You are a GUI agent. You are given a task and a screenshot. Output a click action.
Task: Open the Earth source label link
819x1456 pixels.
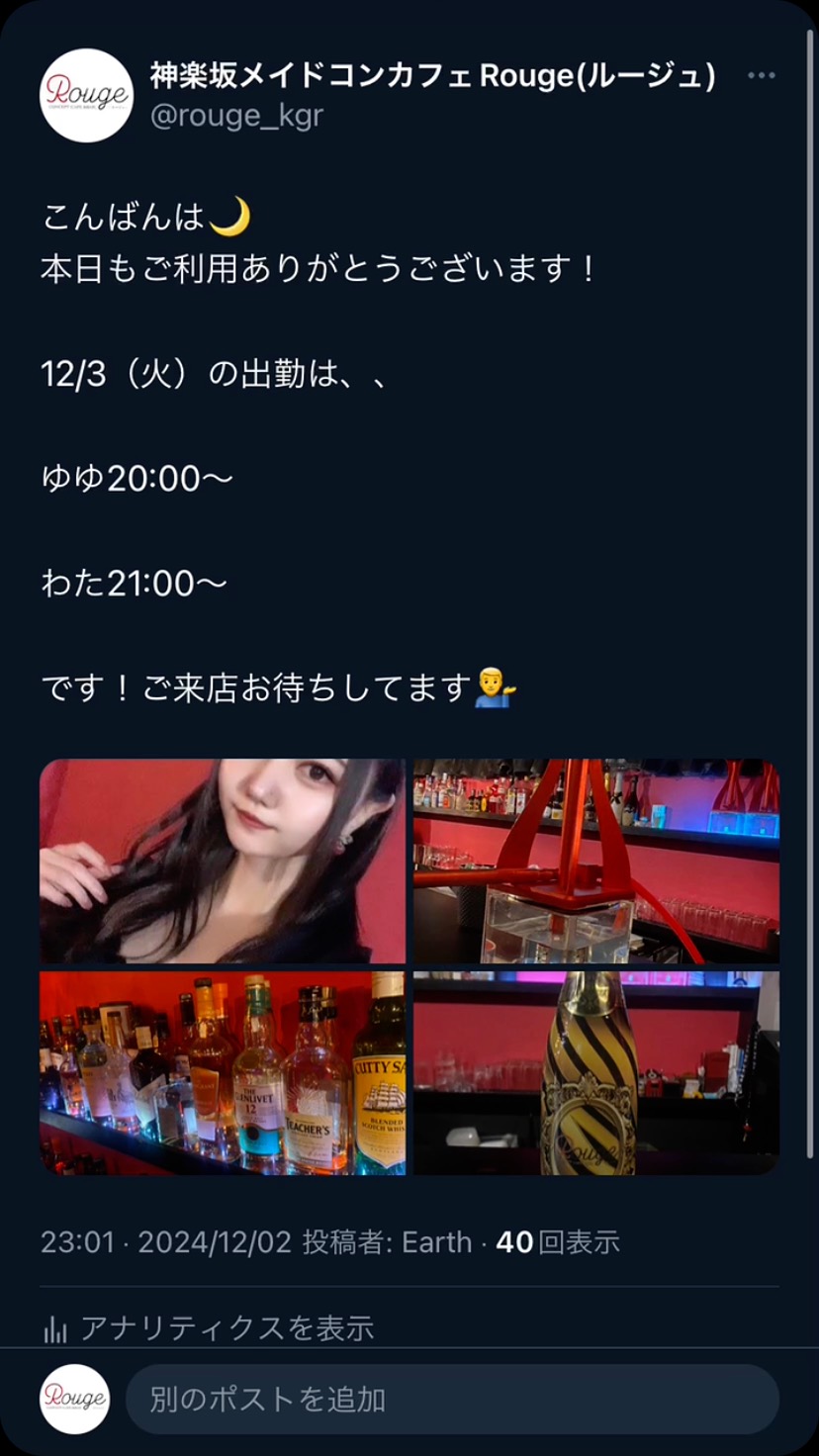click(436, 1242)
